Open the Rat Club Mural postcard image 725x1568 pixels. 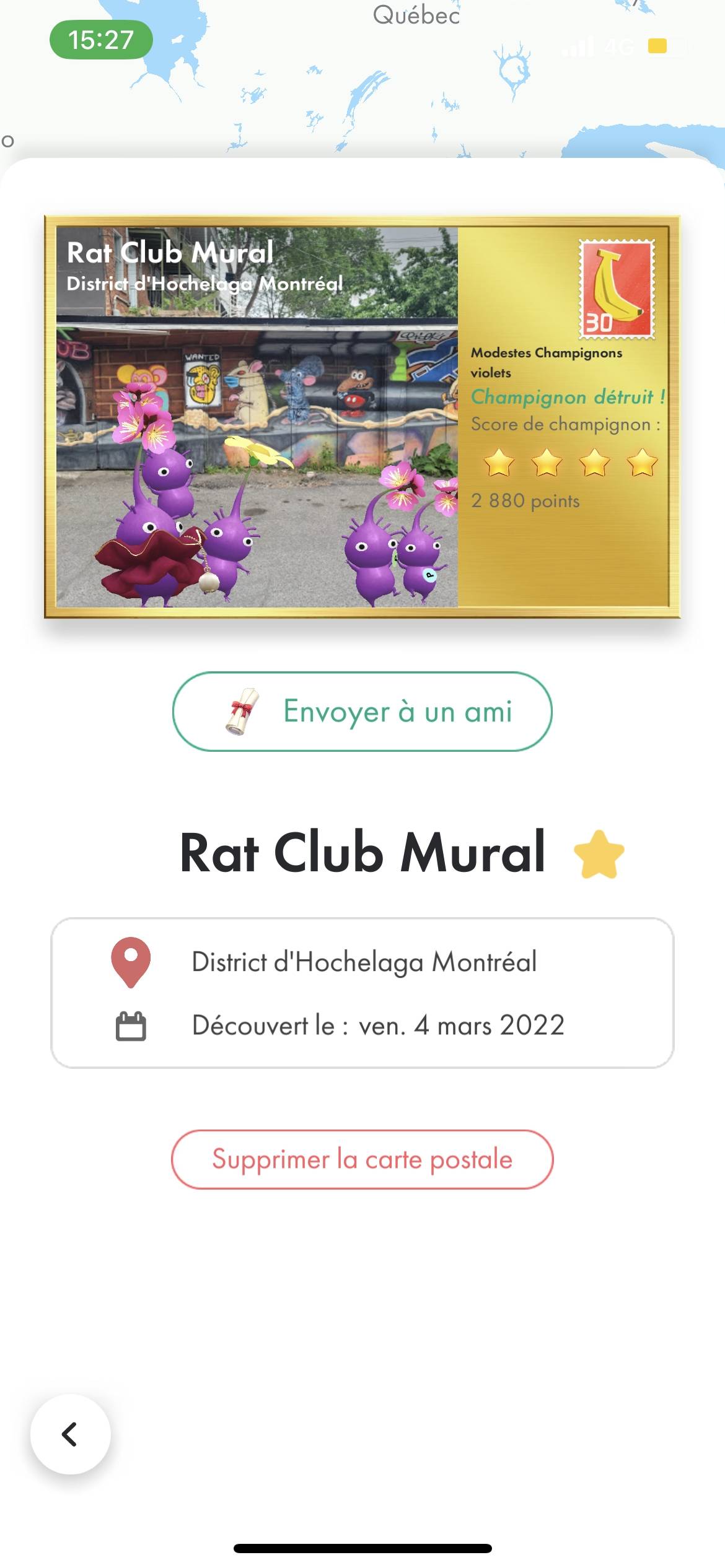(x=362, y=417)
